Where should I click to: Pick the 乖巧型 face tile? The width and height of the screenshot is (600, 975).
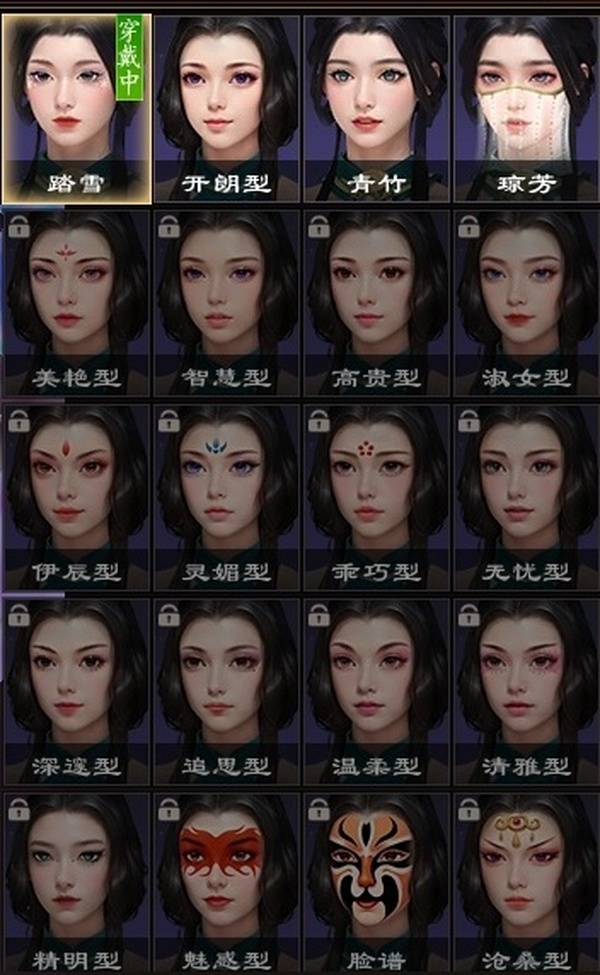pyautogui.click(x=377, y=497)
